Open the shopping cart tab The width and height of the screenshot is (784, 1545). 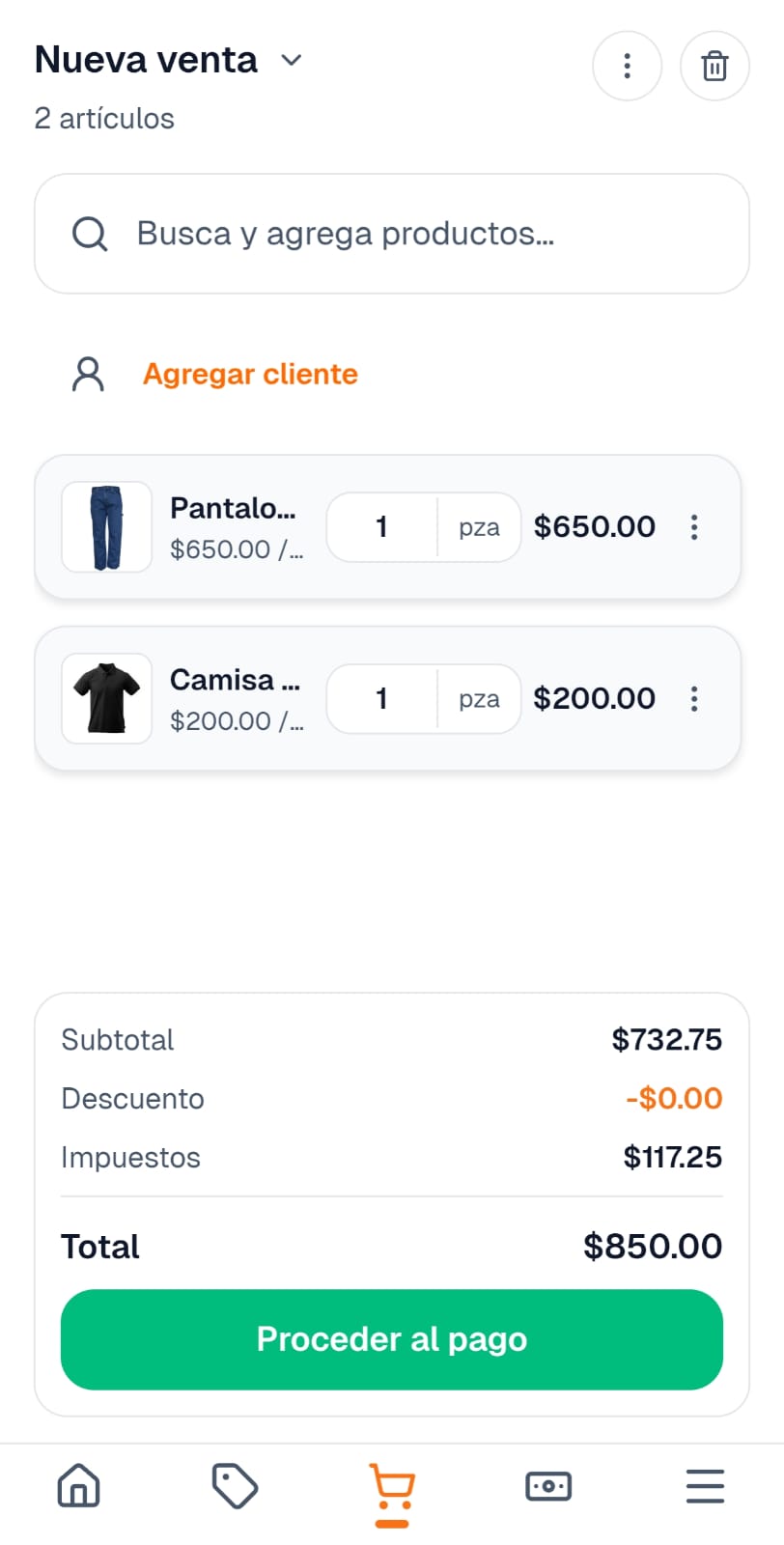(x=391, y=1486)
